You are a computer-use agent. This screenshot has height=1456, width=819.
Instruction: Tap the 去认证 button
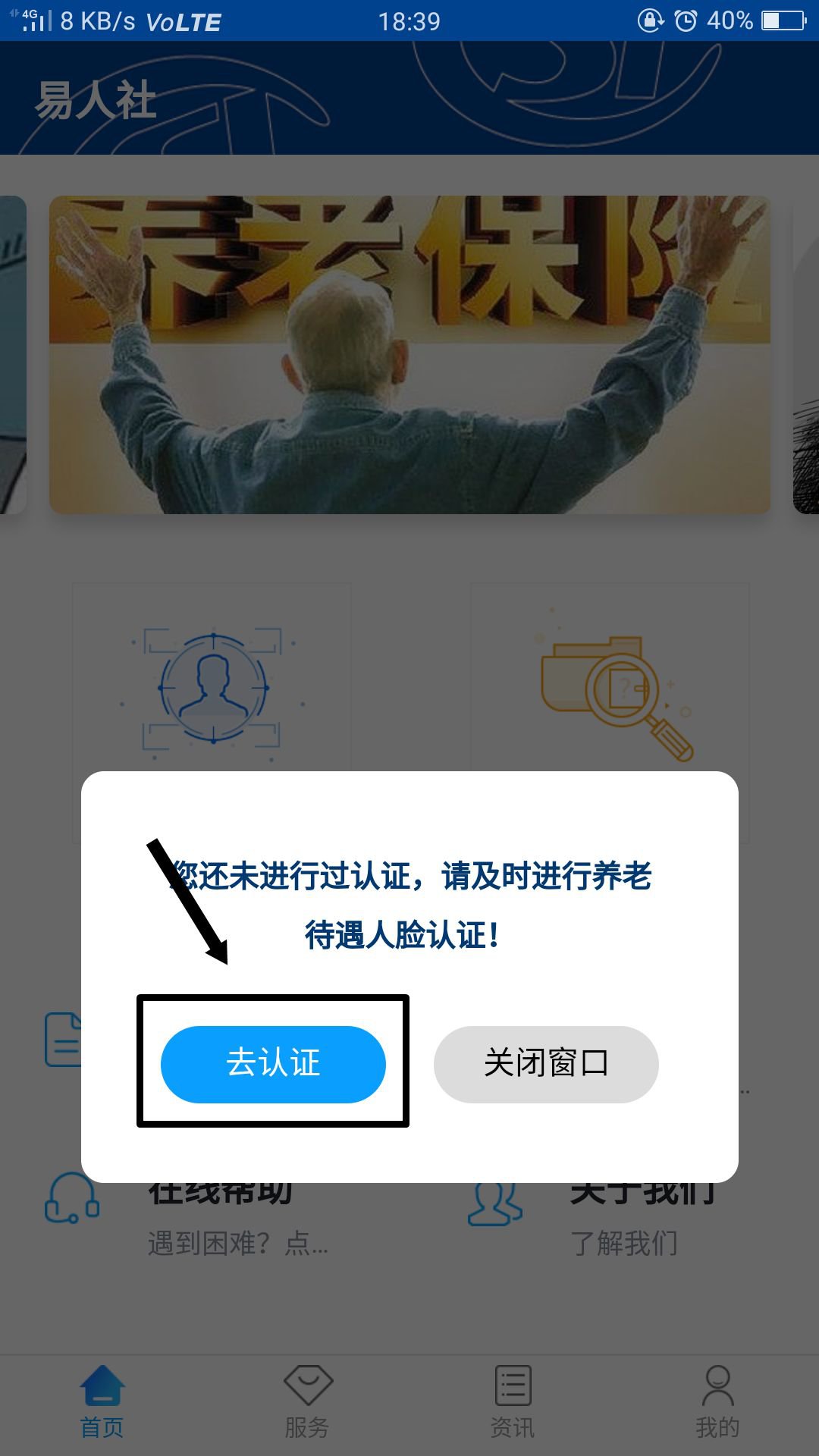click(273, 1063)
